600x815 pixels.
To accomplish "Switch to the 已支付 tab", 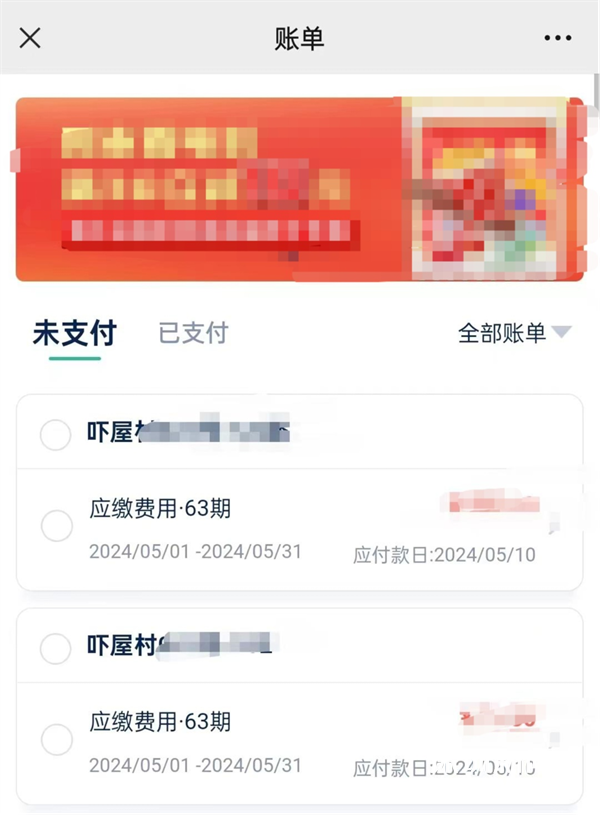I will coord(193,333).
